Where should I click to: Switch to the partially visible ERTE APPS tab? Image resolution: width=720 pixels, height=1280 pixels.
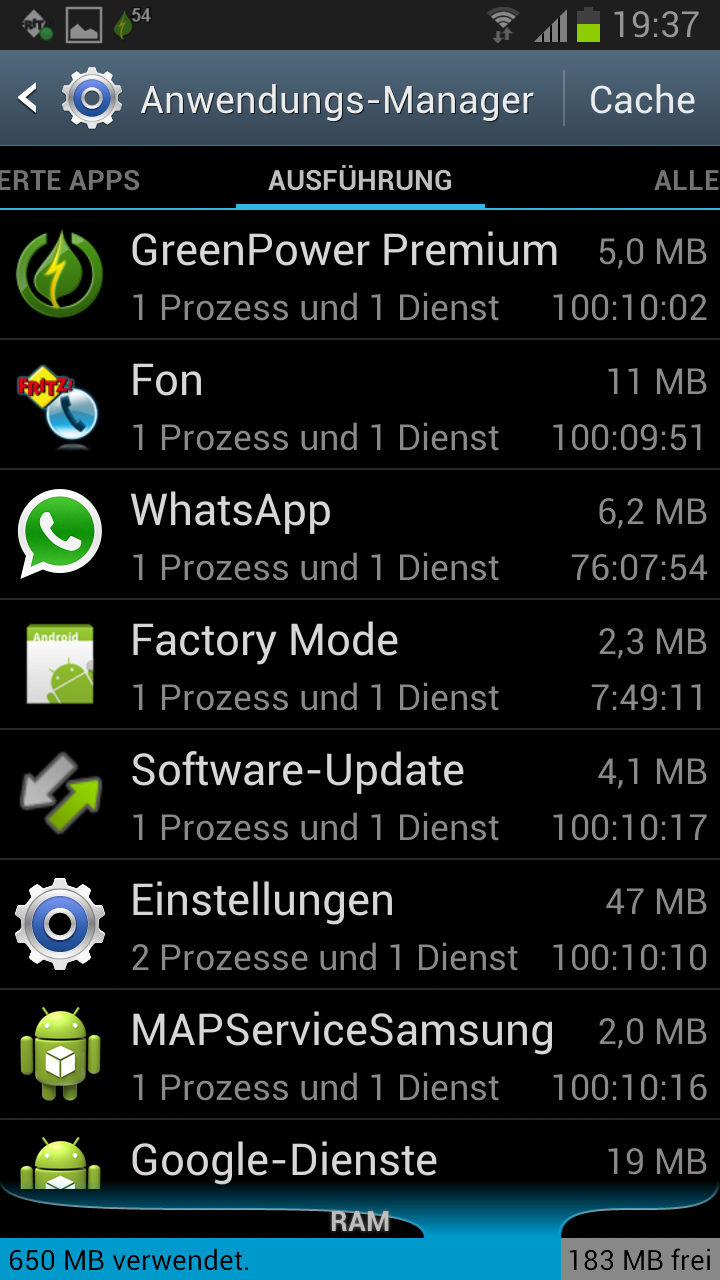click(70, 180)
